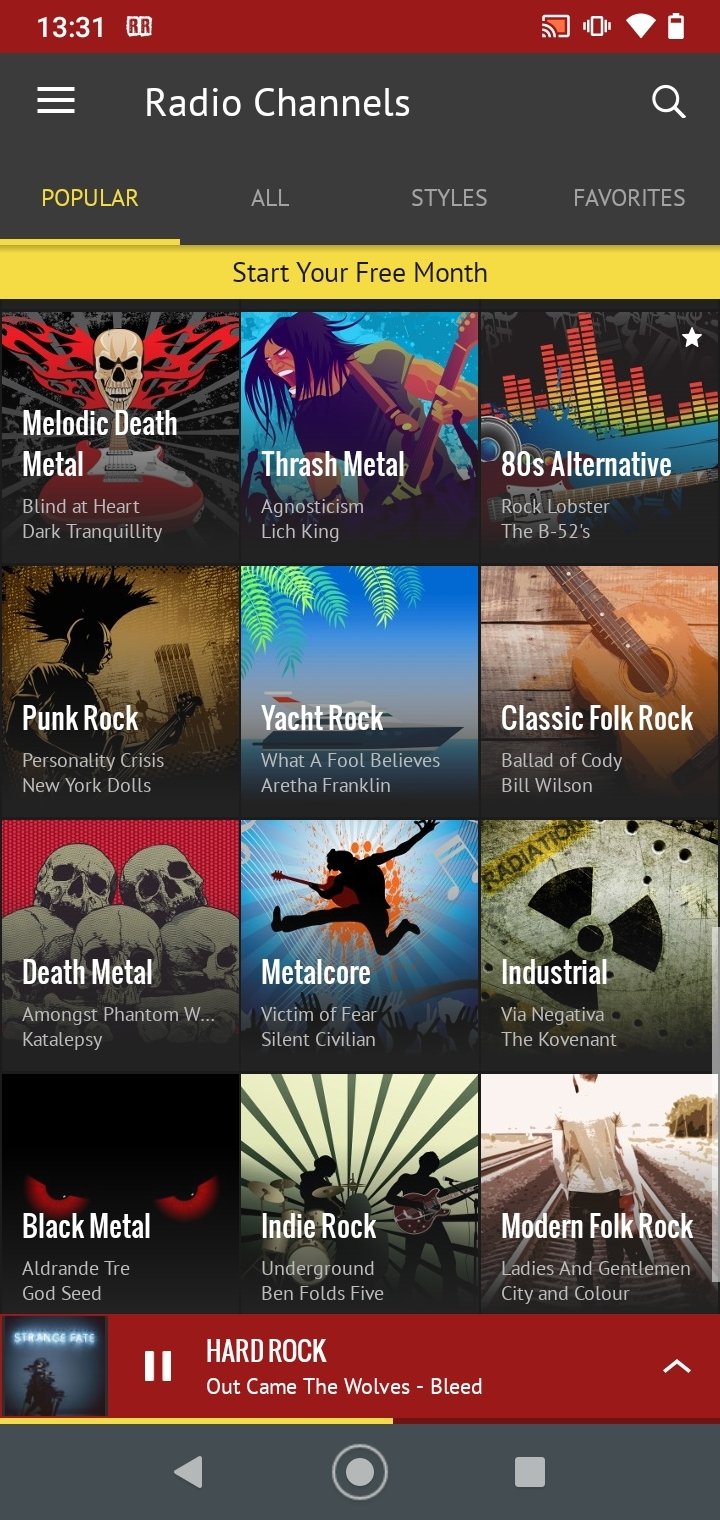Open the hamburger navigation menu
The image size is (720, 1520).
56,101
